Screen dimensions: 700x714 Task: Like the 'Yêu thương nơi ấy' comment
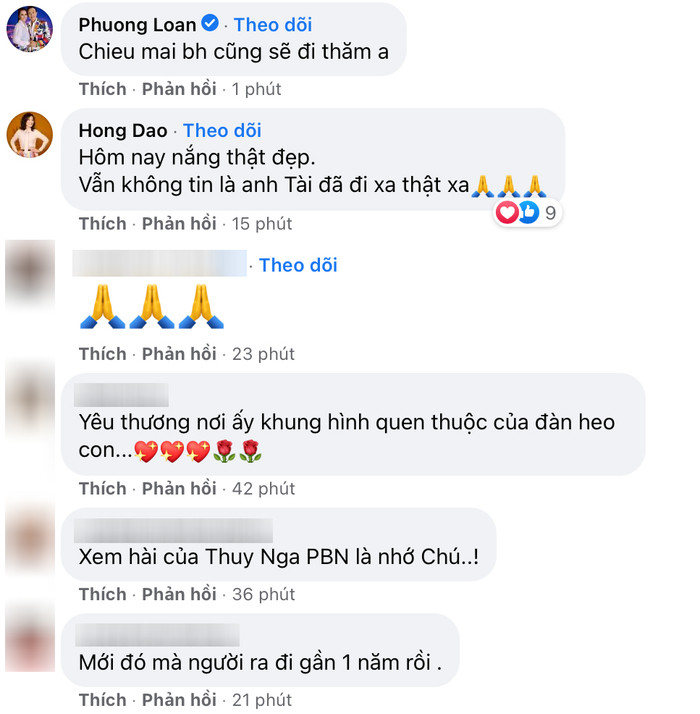pyautogui.click(x=102, y=488)
